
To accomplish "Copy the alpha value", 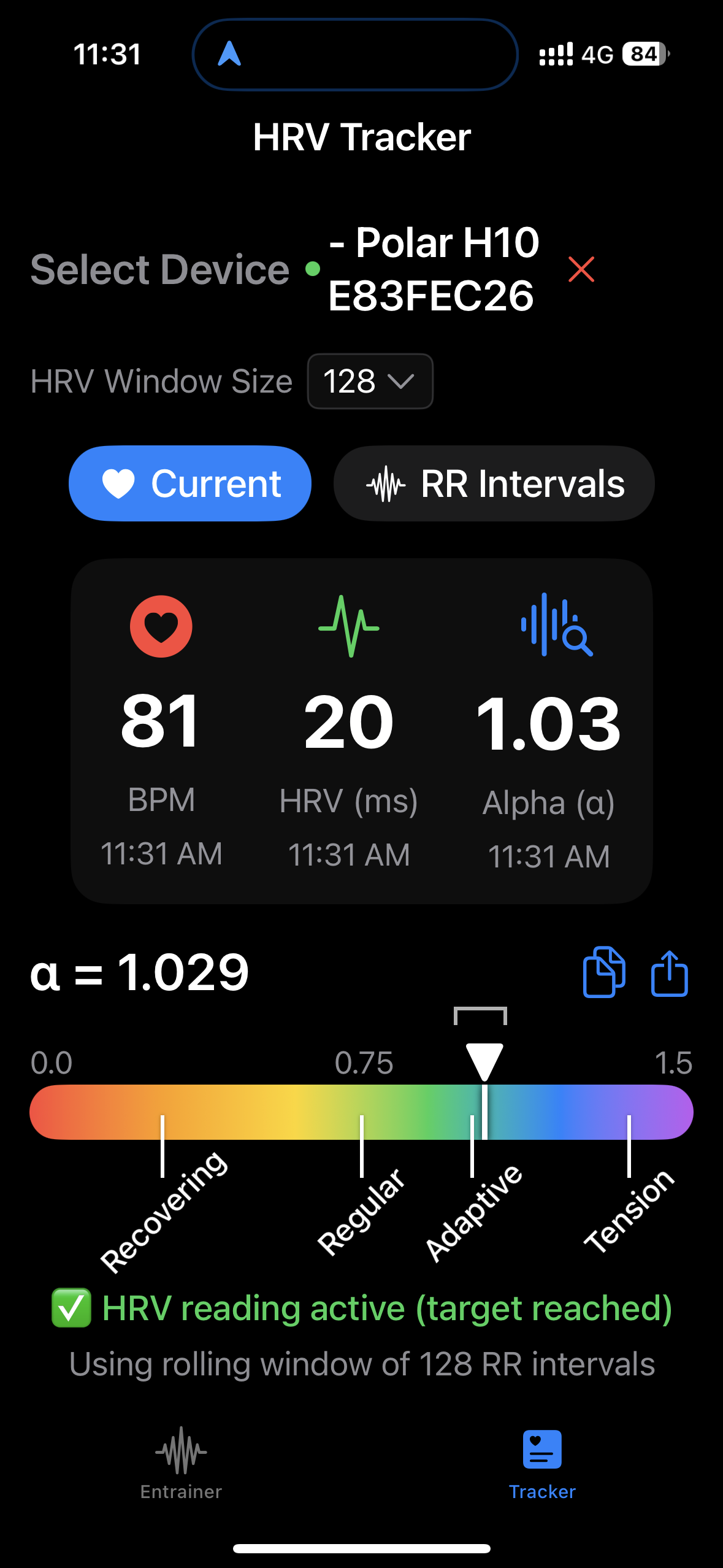I will click(x=603, y=973).
